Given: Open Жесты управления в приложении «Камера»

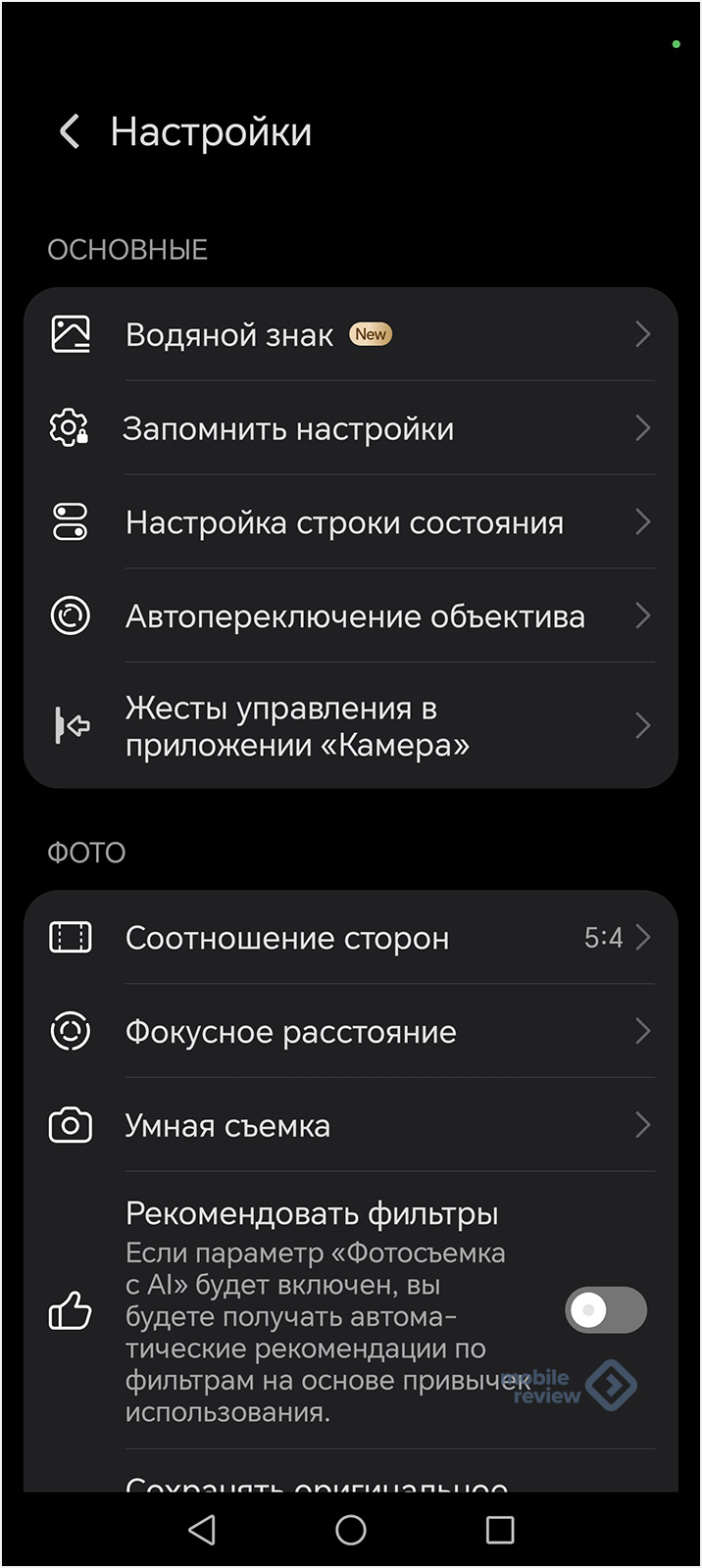Looking at the screenshot, I should coord(351,726).
